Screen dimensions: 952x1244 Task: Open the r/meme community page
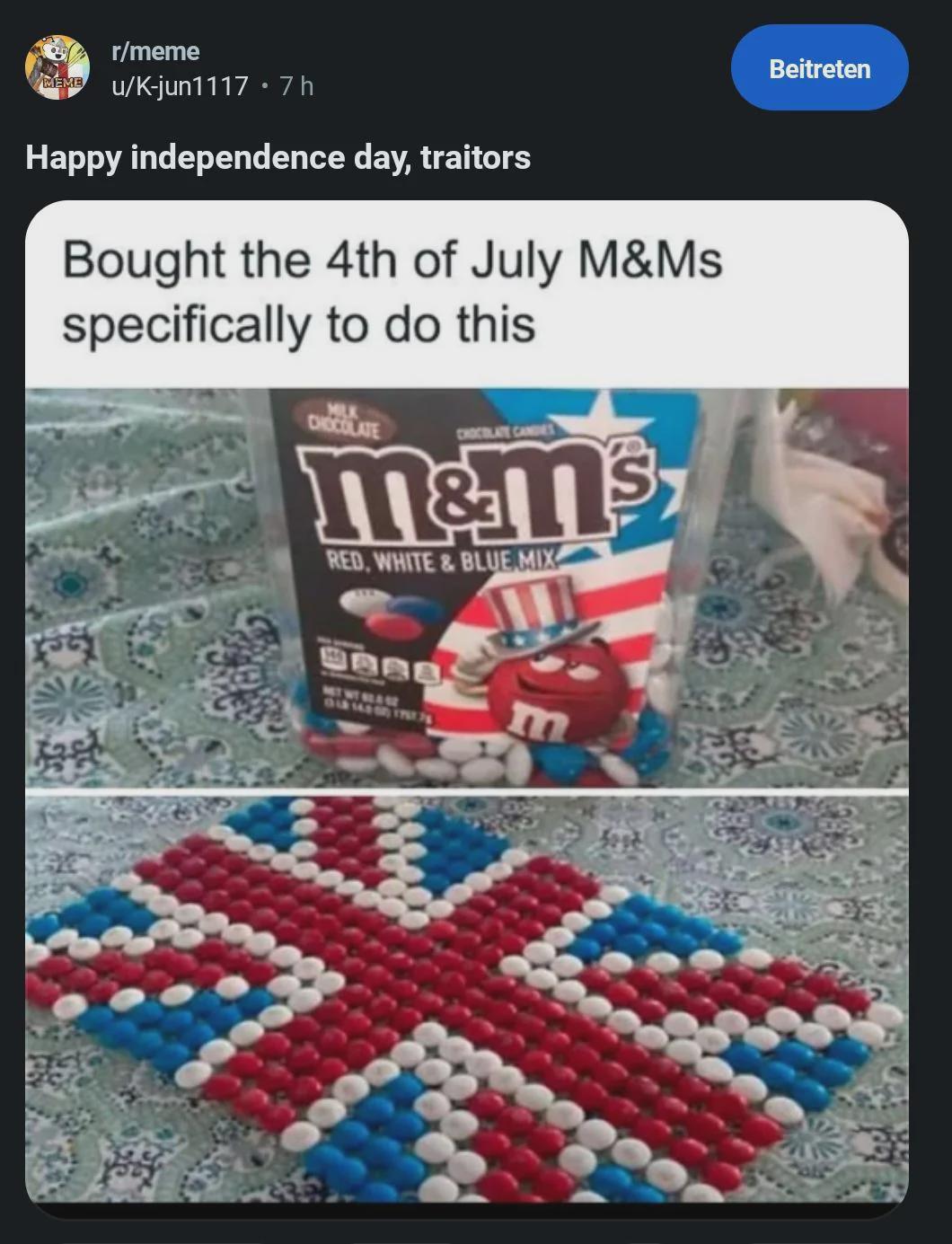click(x=155, y=51)
